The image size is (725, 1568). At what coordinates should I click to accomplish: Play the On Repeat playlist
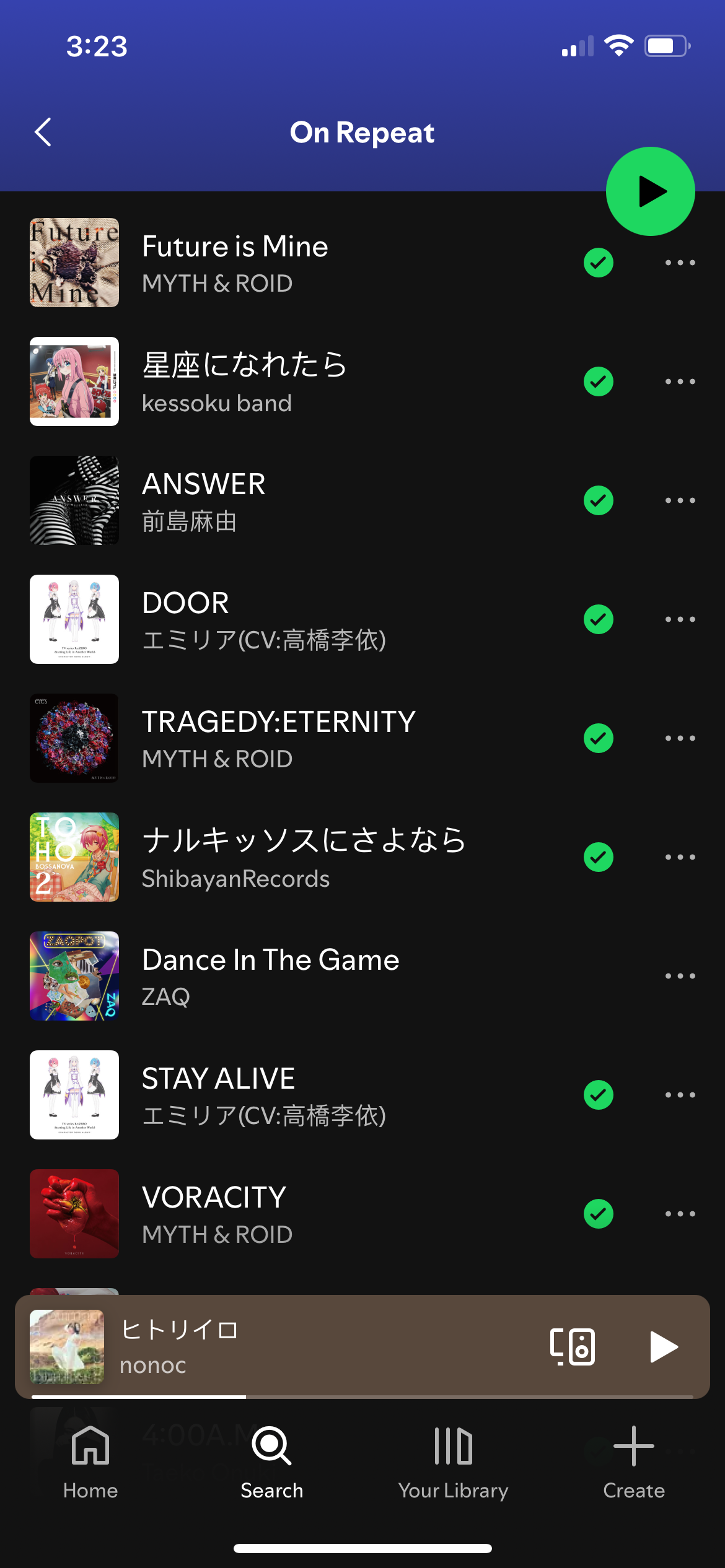coord(650,191)
